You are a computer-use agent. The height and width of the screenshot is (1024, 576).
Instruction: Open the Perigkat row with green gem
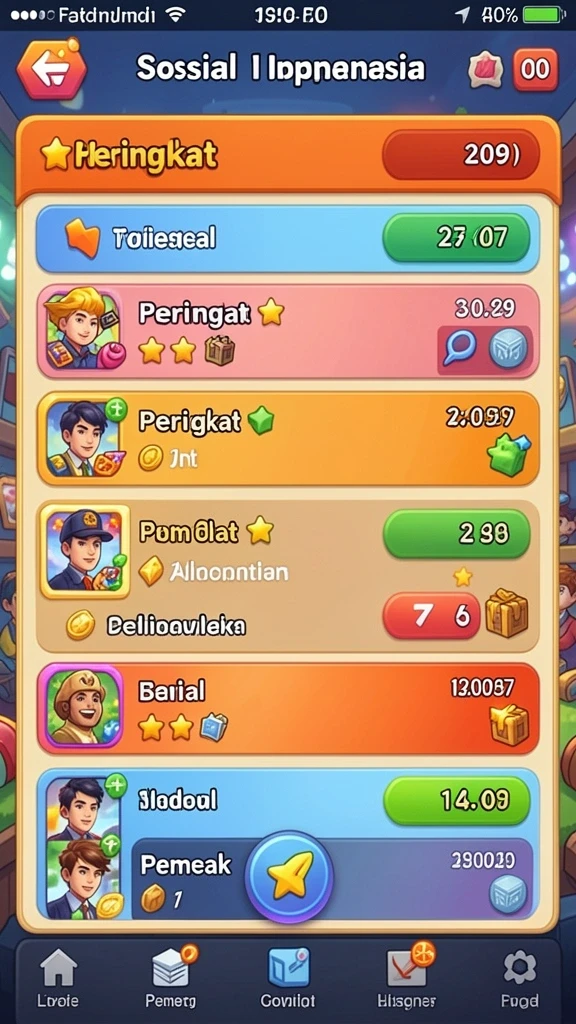[288, 438]
